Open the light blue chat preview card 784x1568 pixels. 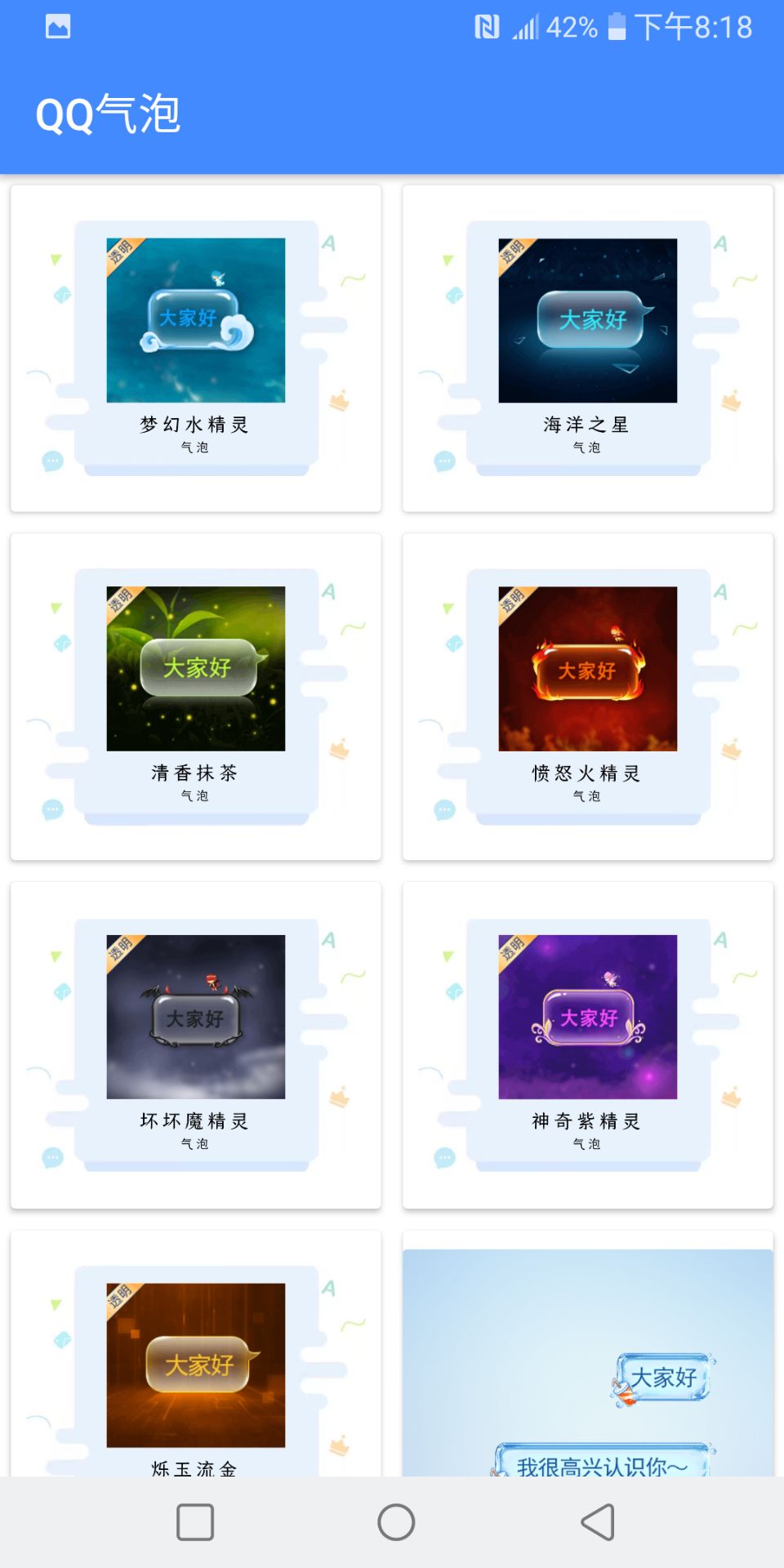click(588, 1364)
